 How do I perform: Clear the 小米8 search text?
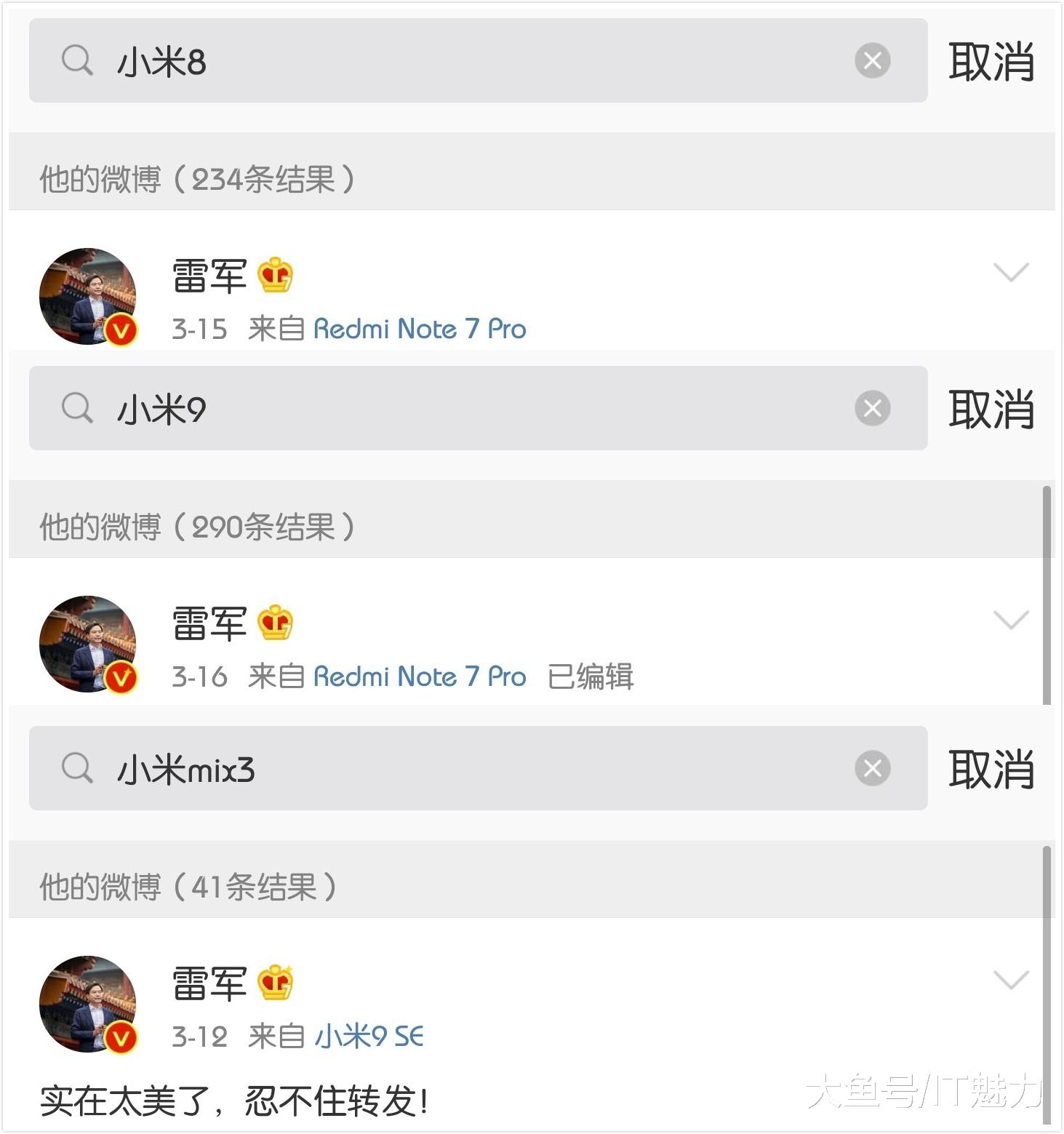pyautogui.click(x=872, y=62)
